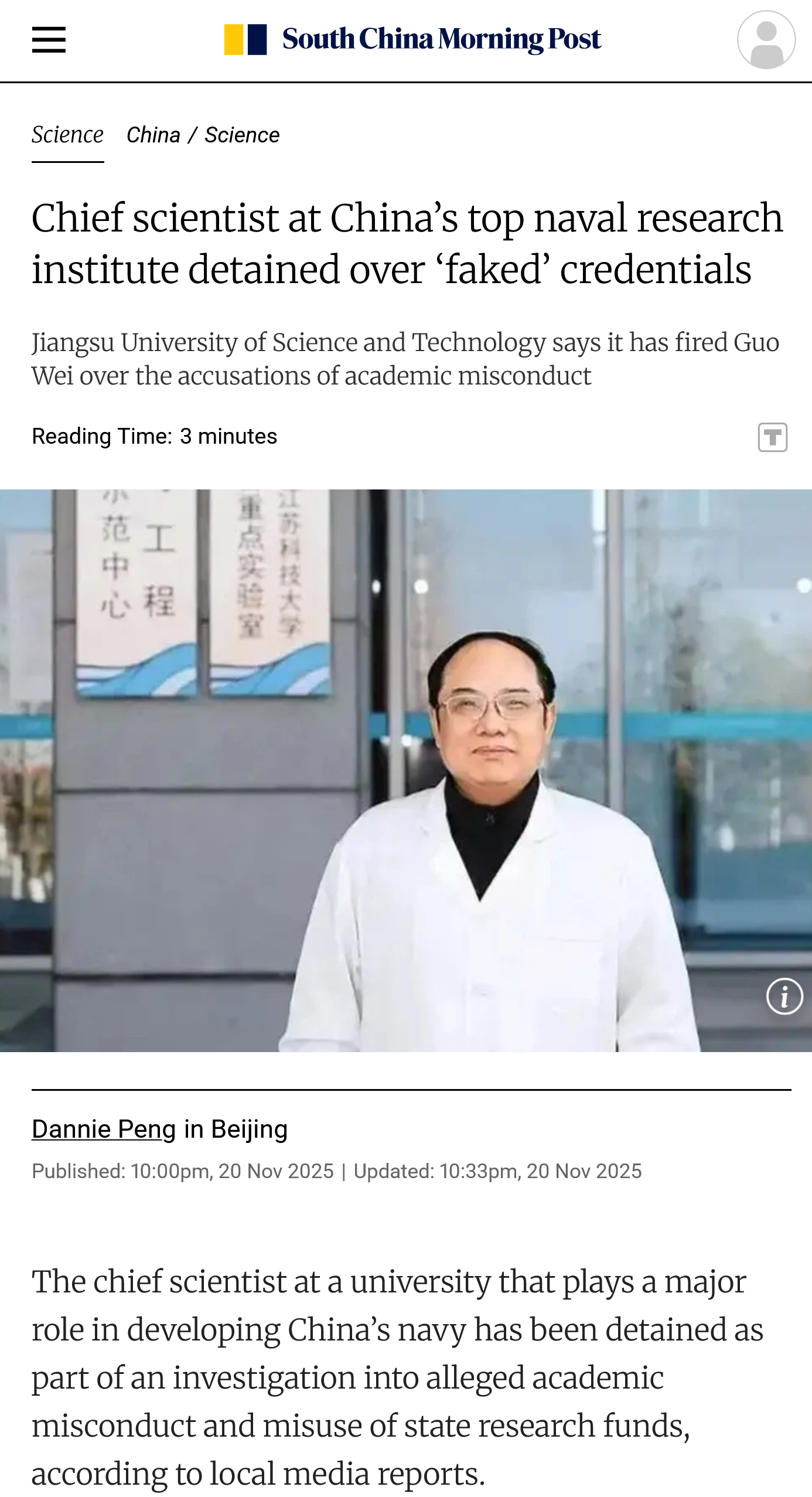812x1497 pixels.
Task: Open the China breadcrumb link
Action: pos(153,135)
